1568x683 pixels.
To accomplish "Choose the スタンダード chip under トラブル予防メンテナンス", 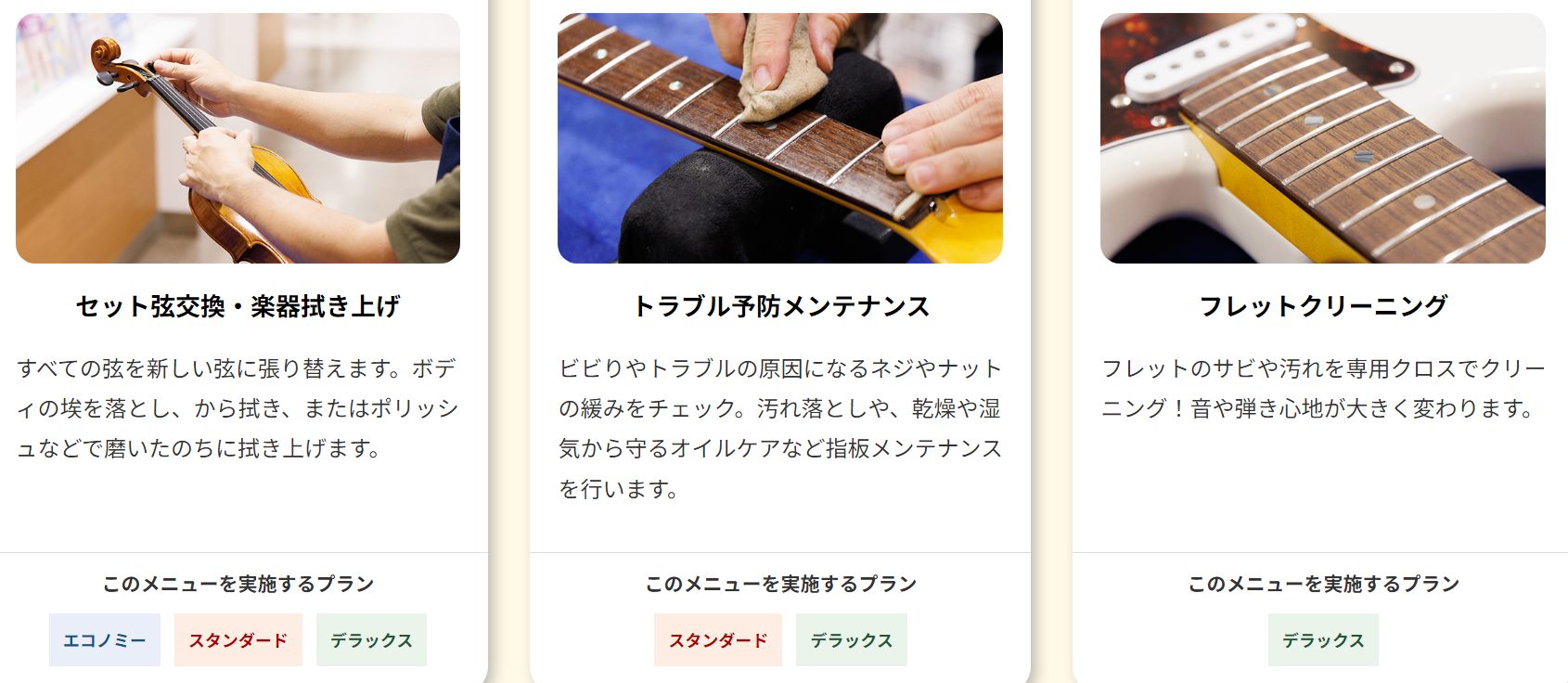I will point(718,640).
